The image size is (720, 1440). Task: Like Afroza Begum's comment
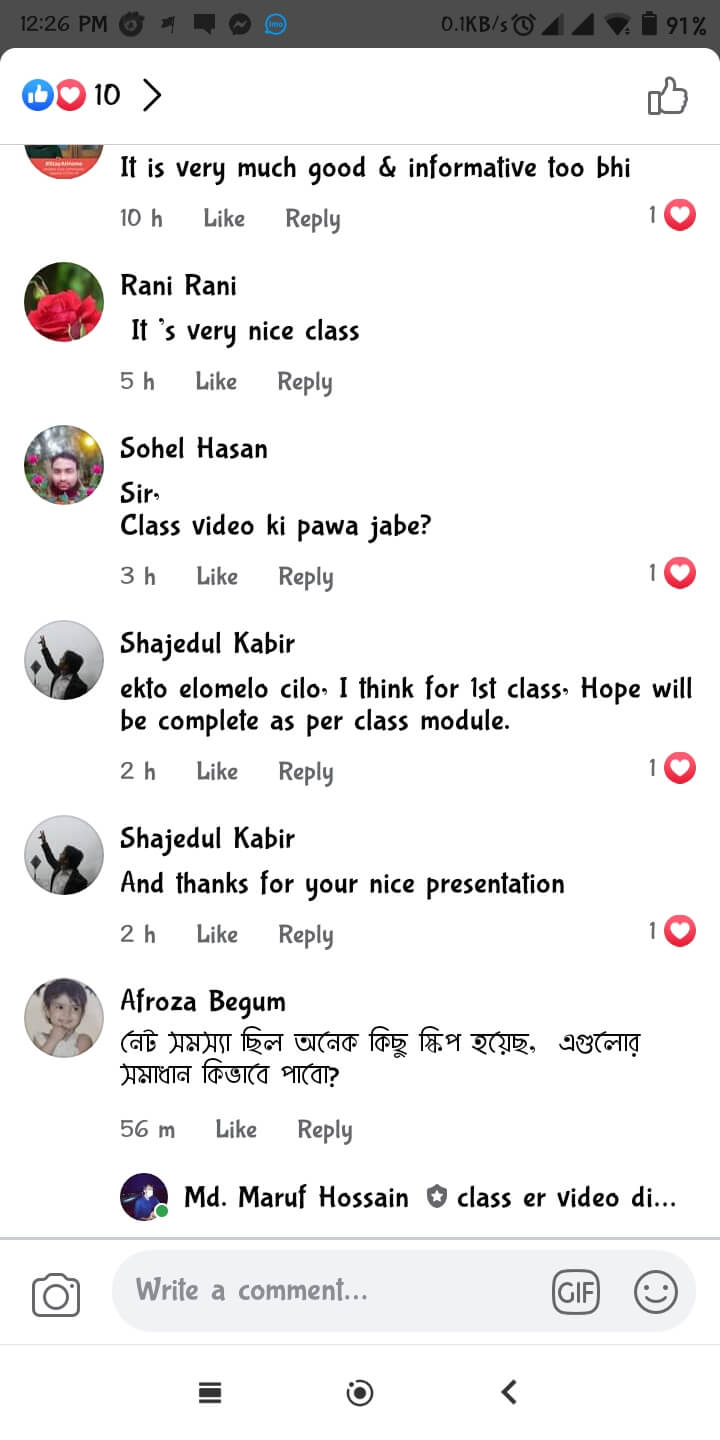(x=236, y=1129)
